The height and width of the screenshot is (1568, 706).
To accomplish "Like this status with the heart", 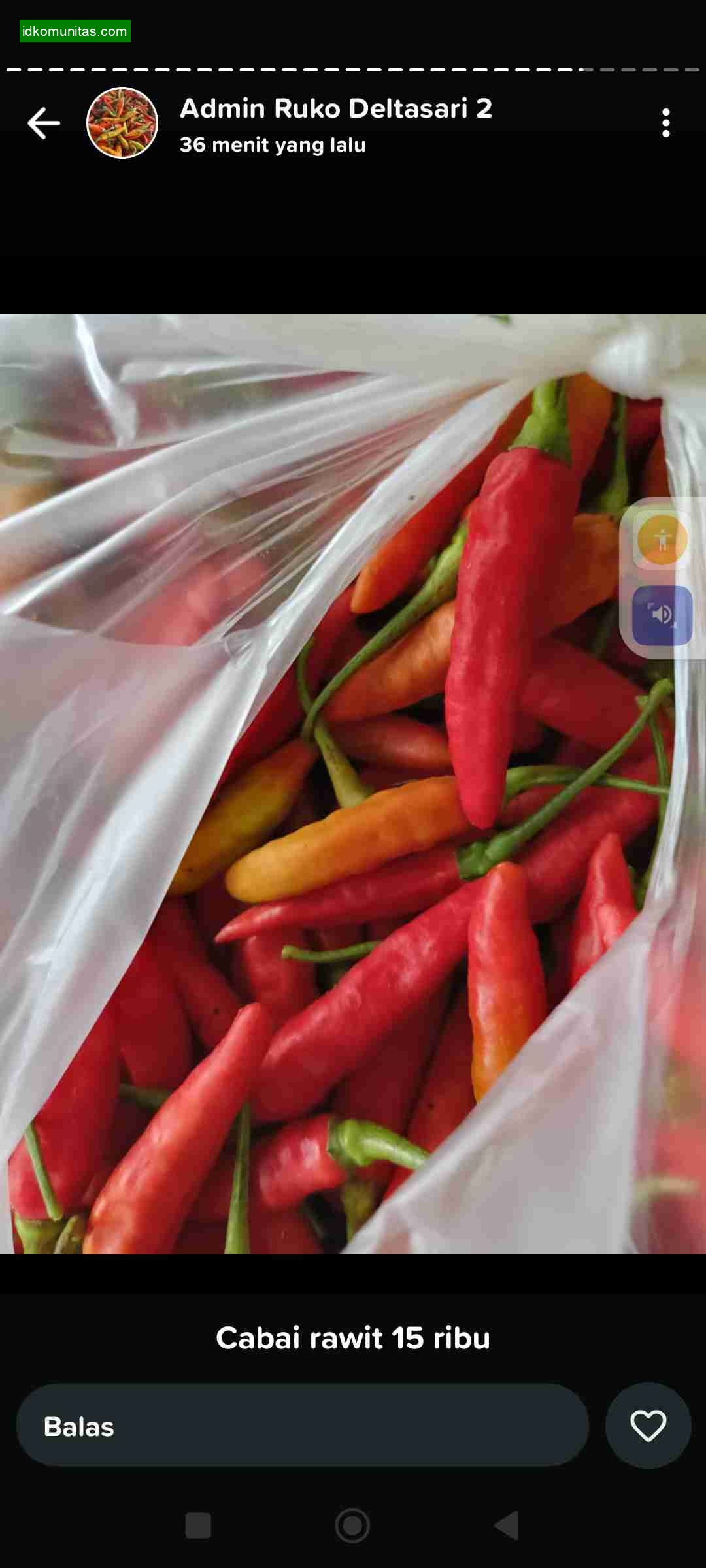I will click(x=648, y=1426).
